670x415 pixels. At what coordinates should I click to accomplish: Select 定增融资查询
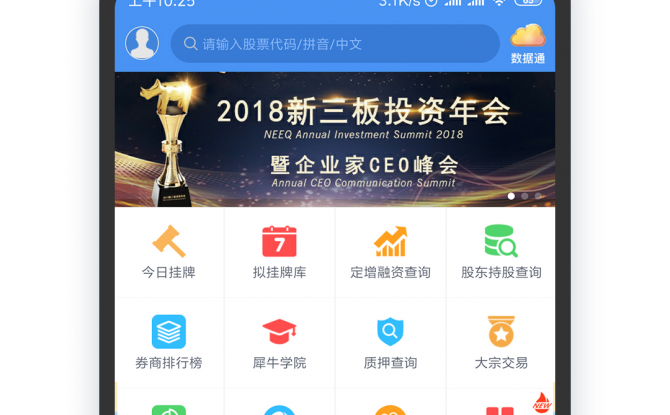coord(390,252)
